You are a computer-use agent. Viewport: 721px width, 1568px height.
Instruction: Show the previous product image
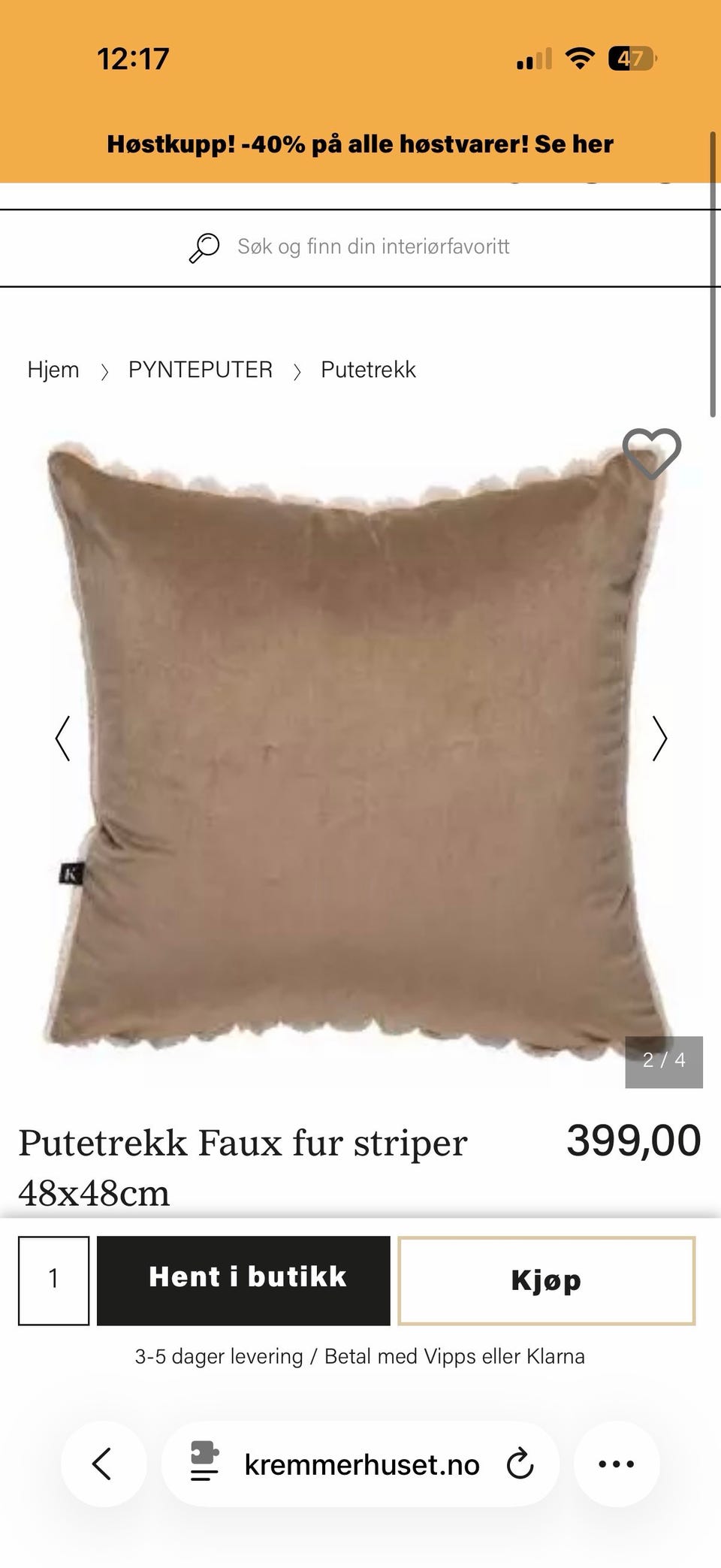[63, 738]
